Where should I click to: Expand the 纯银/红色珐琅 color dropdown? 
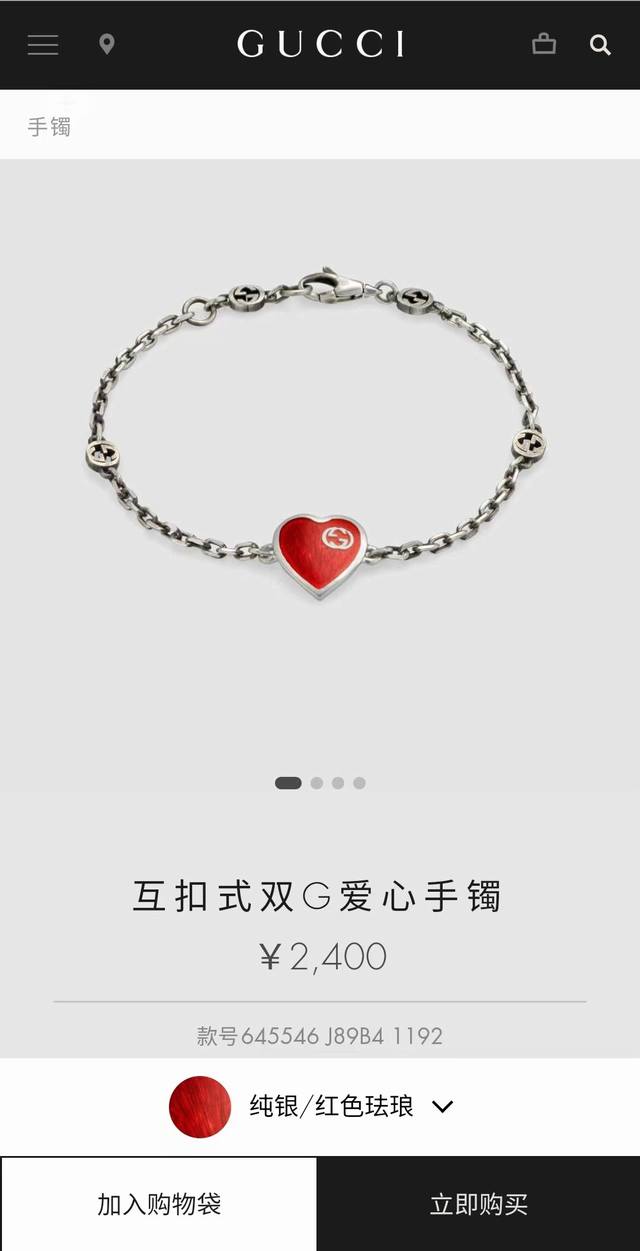point(442,1106)
